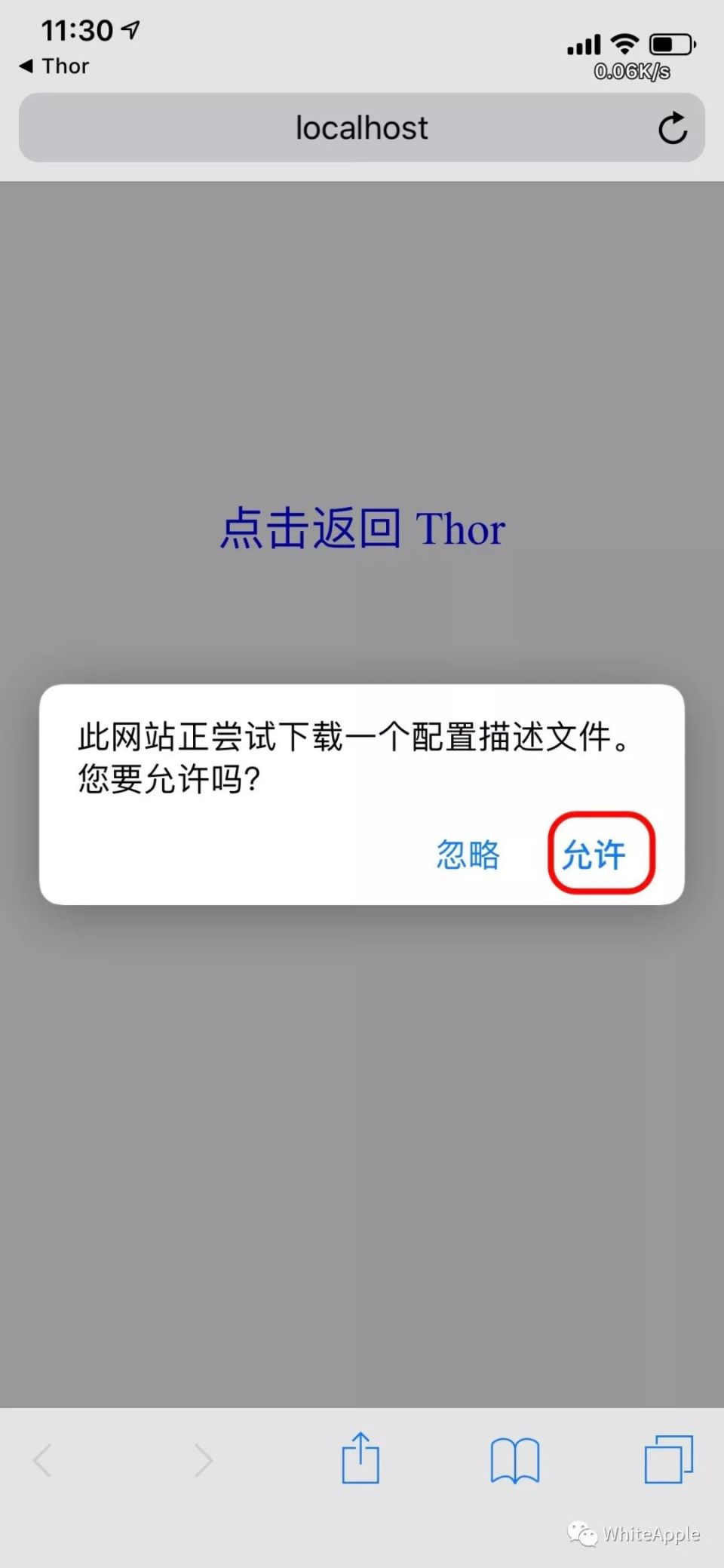This screenshot has width=724, height=1568.
Task: Reload the localhost page
Action: click(672, 128)
